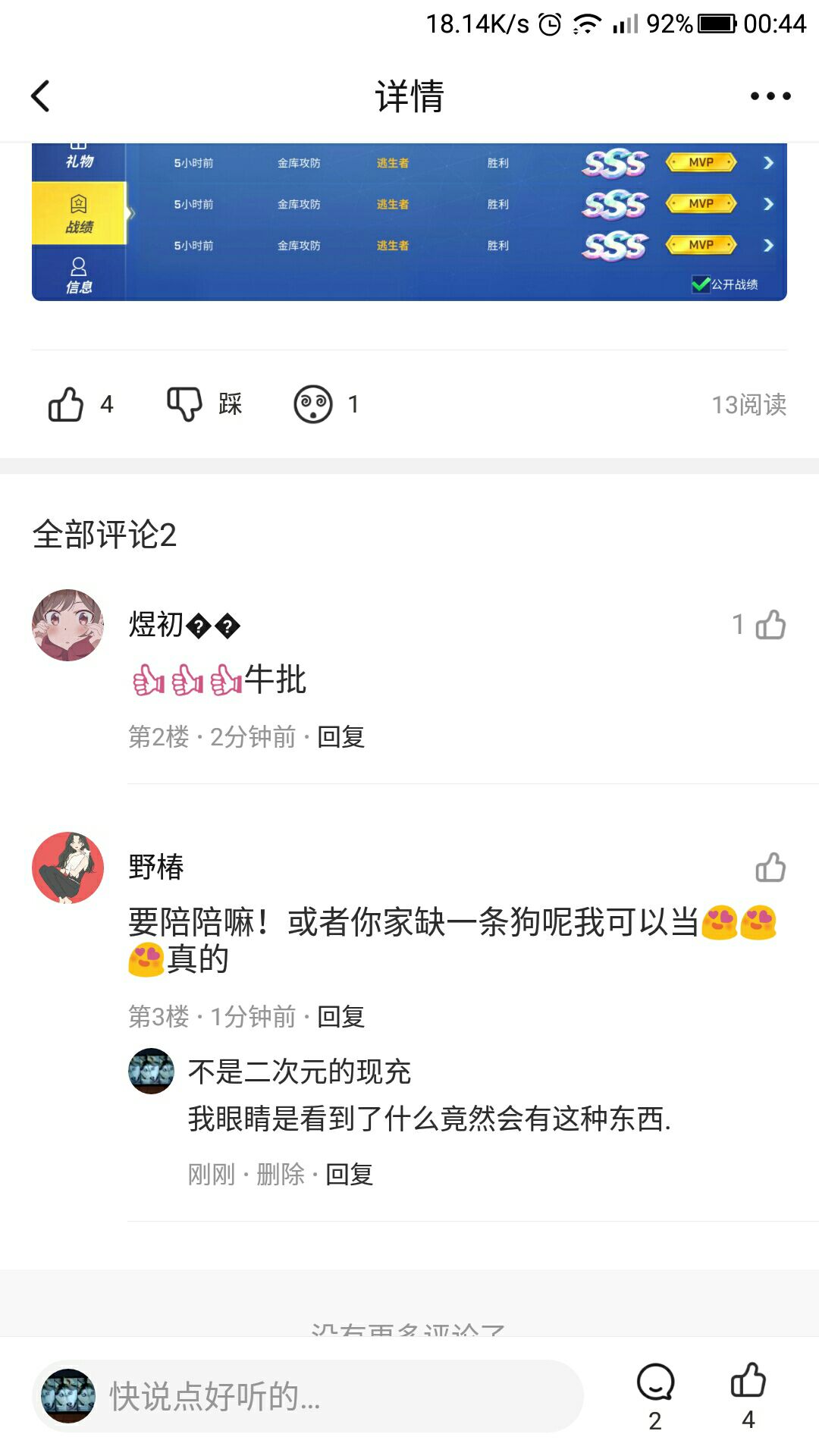Like the post with thumbs-up icon
The image size is (819, 1456).
pos(66,404)
